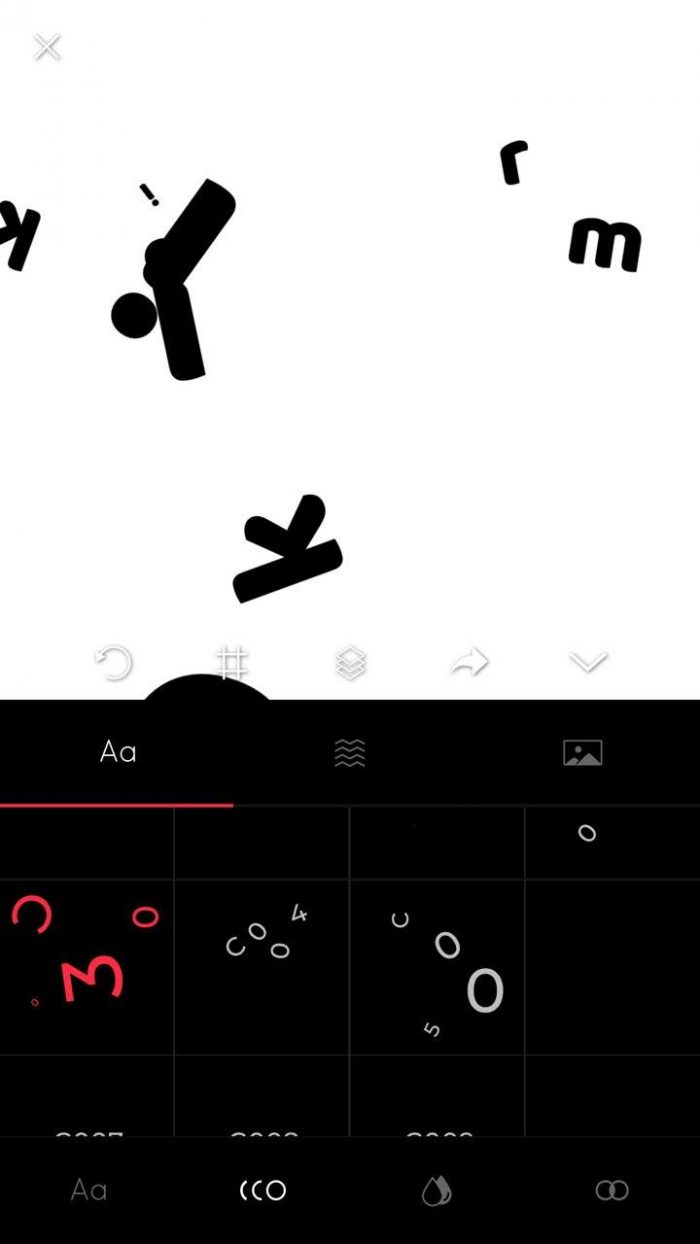Viewport: 700px width, 1244px height.
Task: Open the CCO layout option in bottom bar
Action: click(263, 1190)
